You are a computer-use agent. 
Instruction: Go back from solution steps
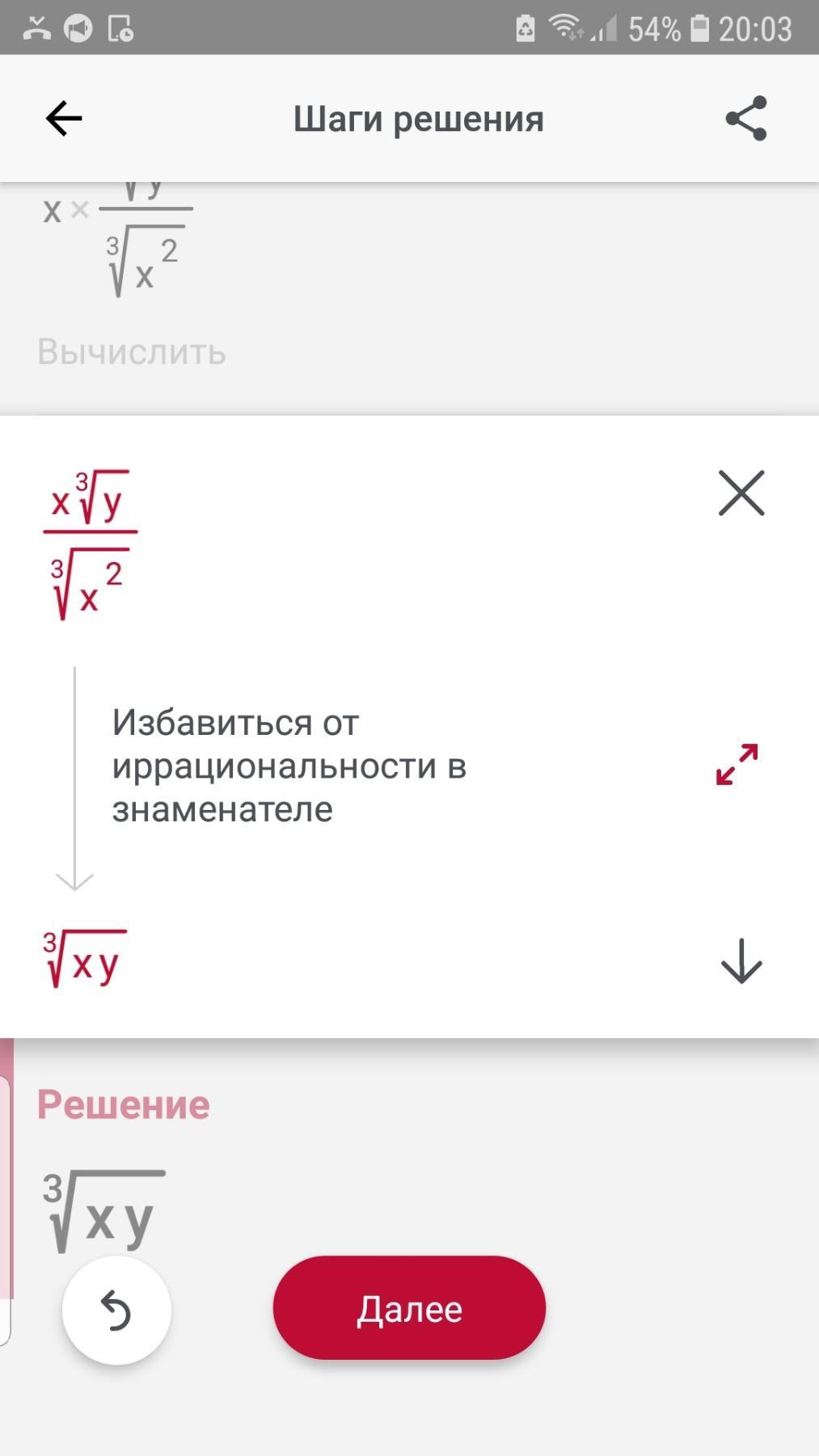[x=64, y=119]
